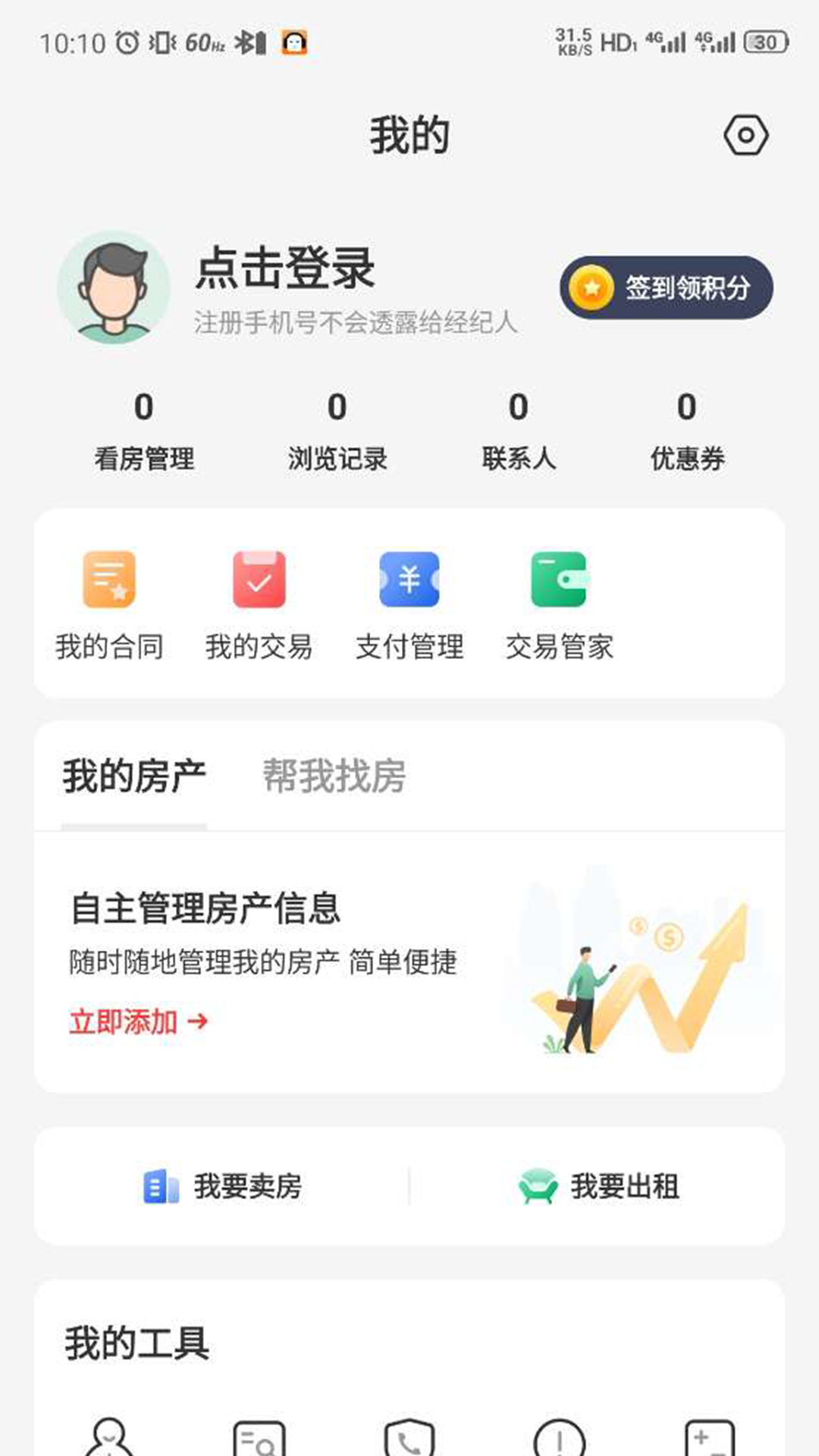Go to 我的交易 transactions
Screen dimensions: 819x1456
[259, 603]
